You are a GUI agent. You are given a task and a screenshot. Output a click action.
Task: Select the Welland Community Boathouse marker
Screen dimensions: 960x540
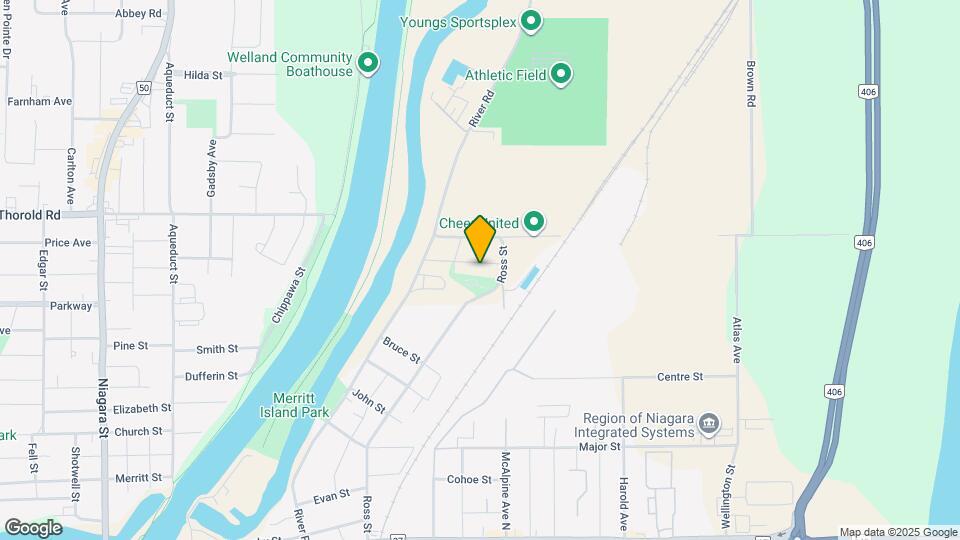pos(368,64)
